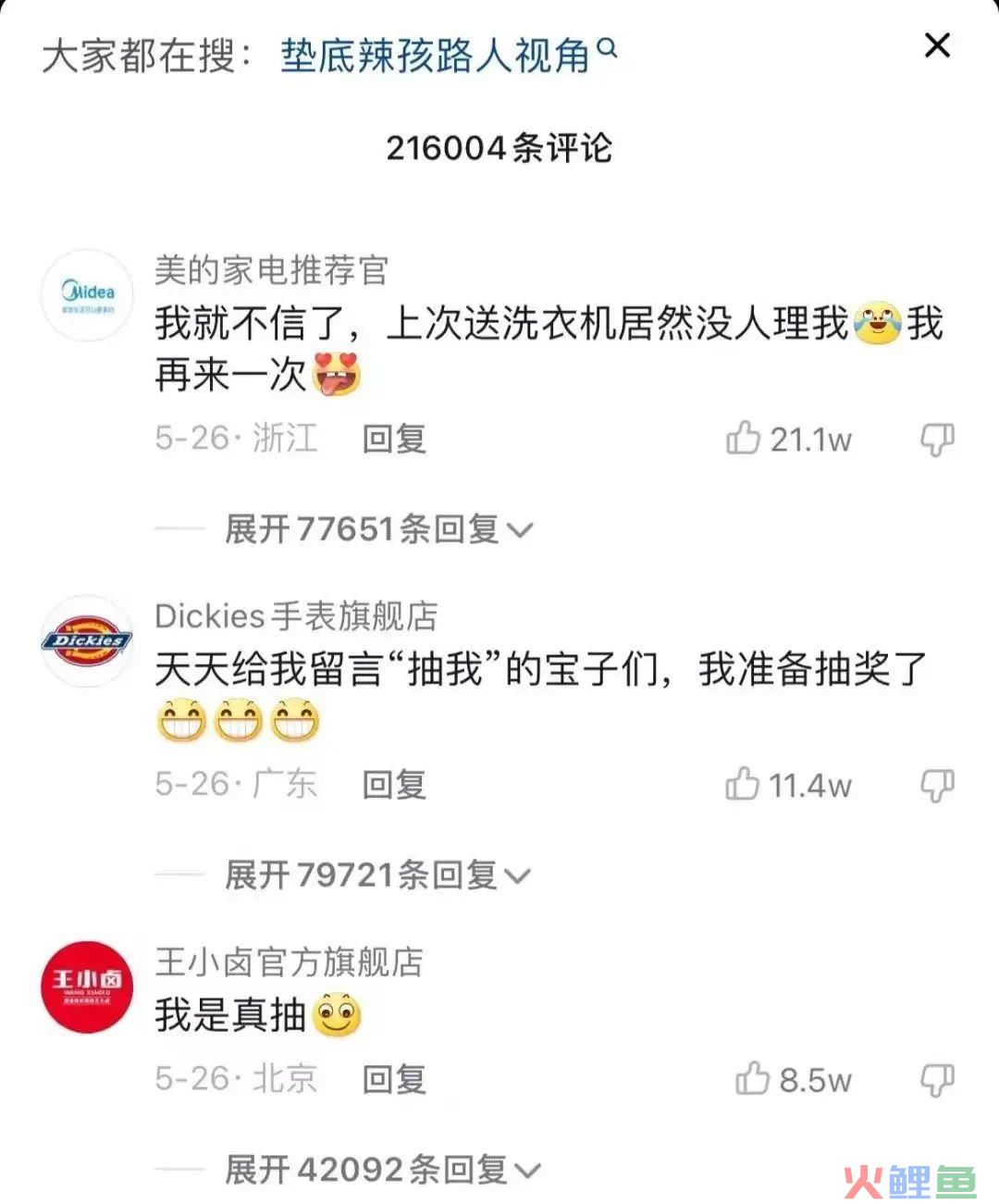Screen dimensions: 999x1204
Task: Reply to the Dickies手表旗舰店 comment
Action: tap(394, 785)
